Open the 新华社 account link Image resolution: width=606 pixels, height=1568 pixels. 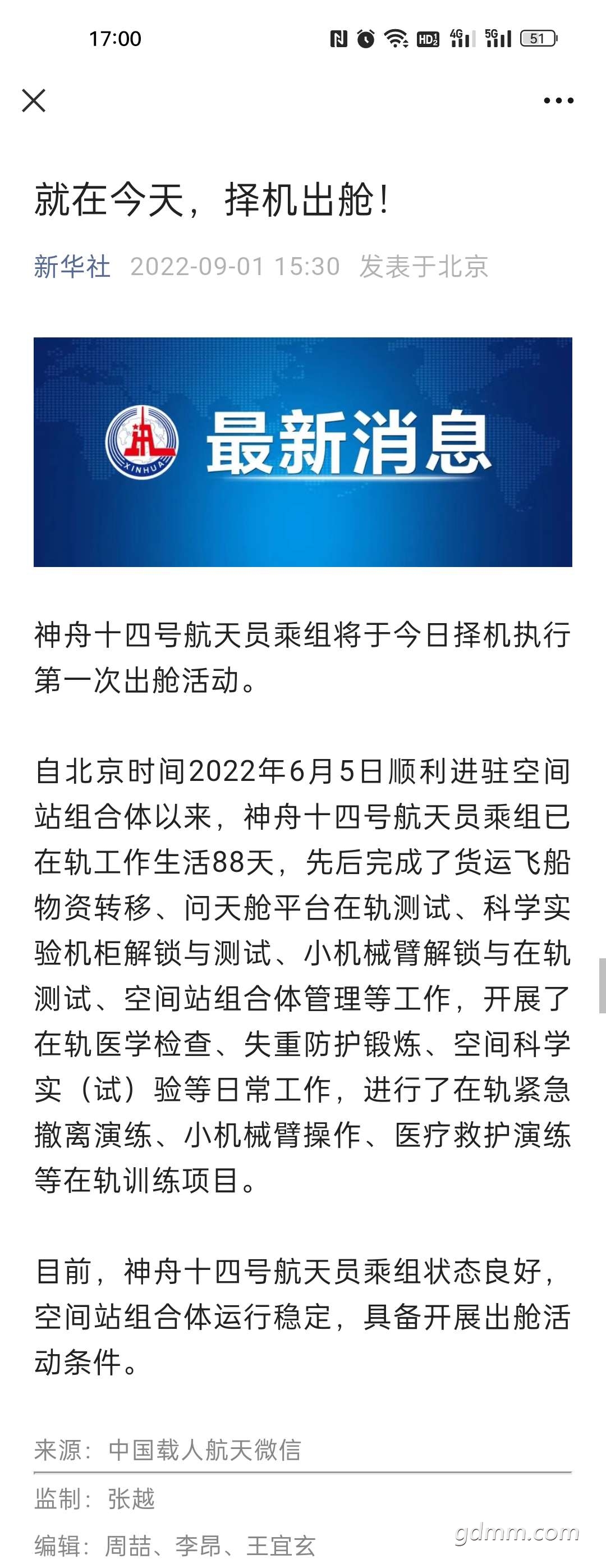72,267
